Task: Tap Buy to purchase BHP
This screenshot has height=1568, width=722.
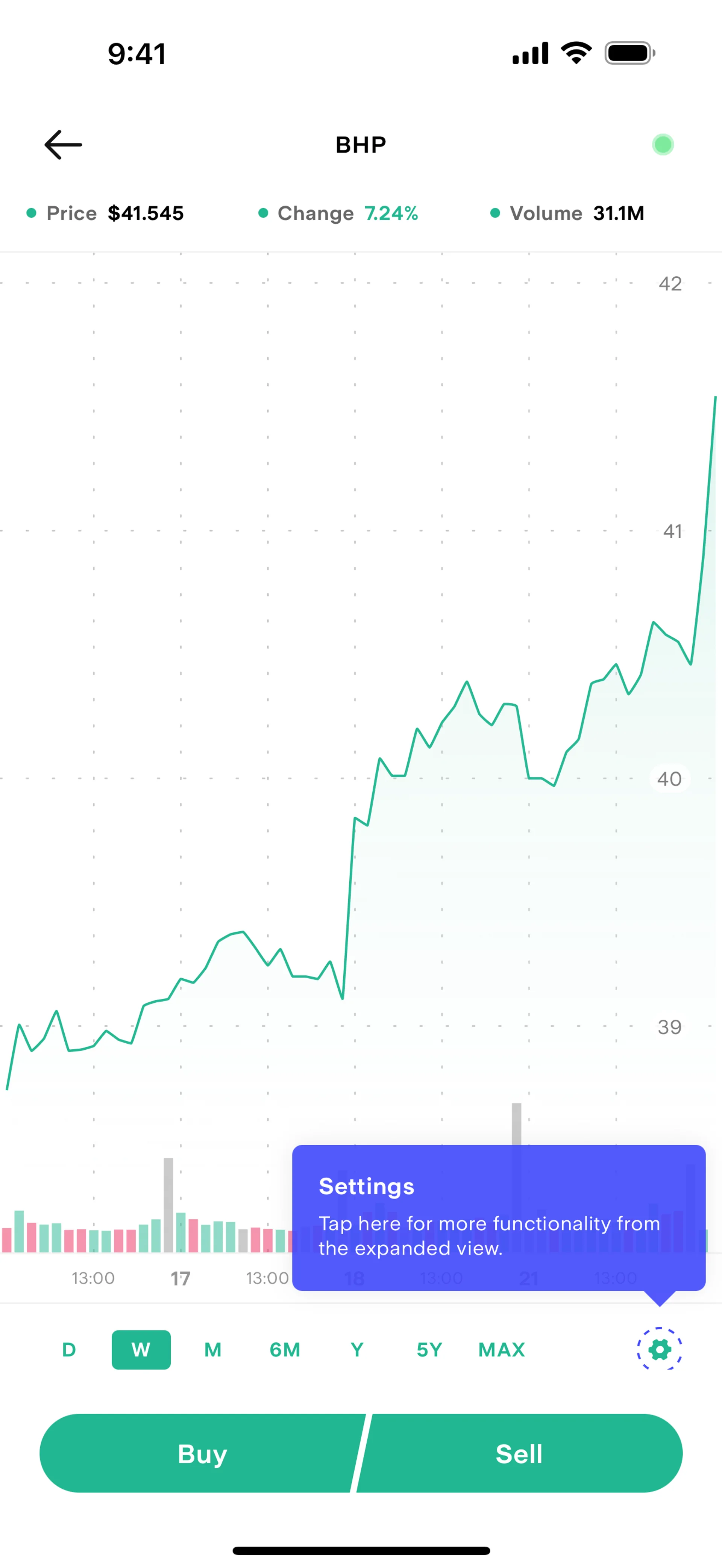Action: point(202,1454)
